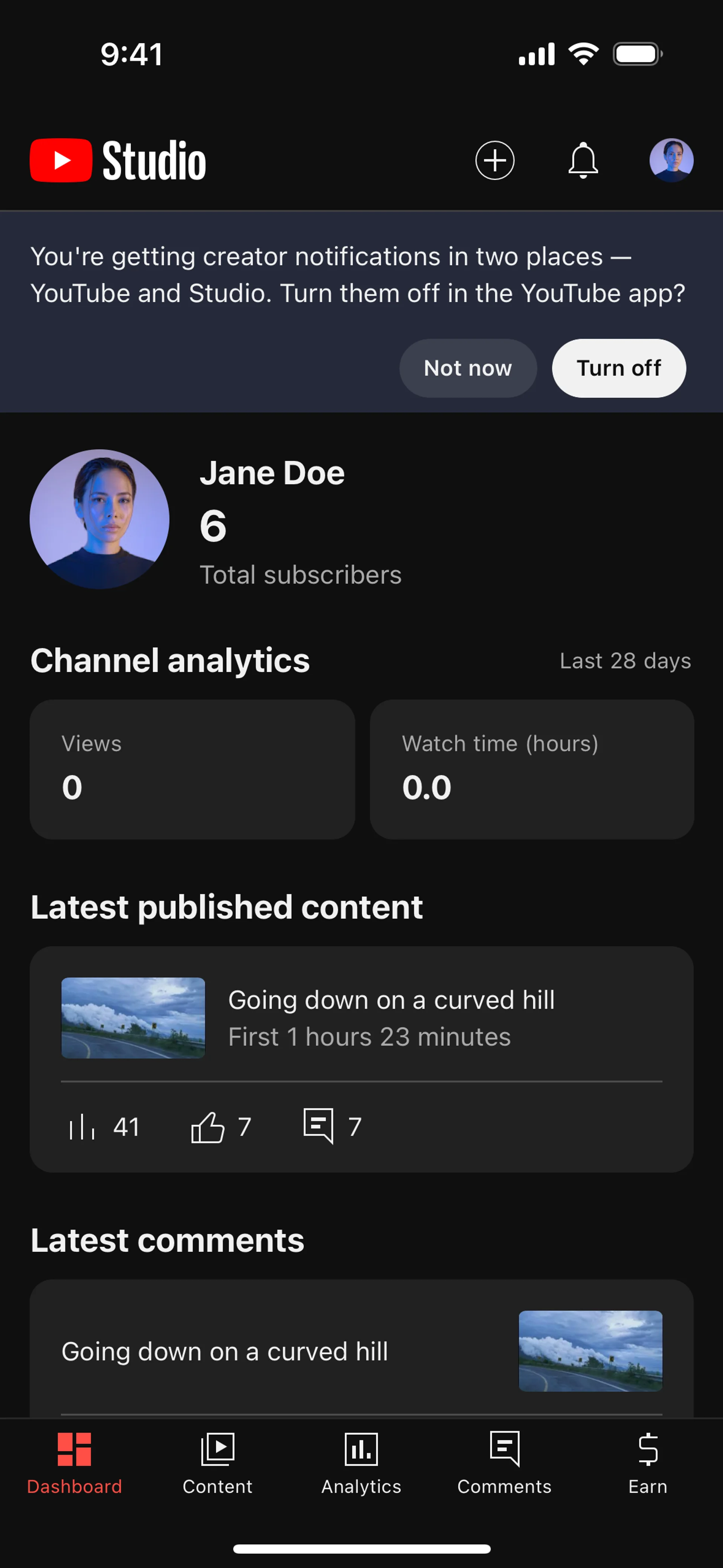Open the account avatar in header
723x1568 pixels.
tap(671, 161)
